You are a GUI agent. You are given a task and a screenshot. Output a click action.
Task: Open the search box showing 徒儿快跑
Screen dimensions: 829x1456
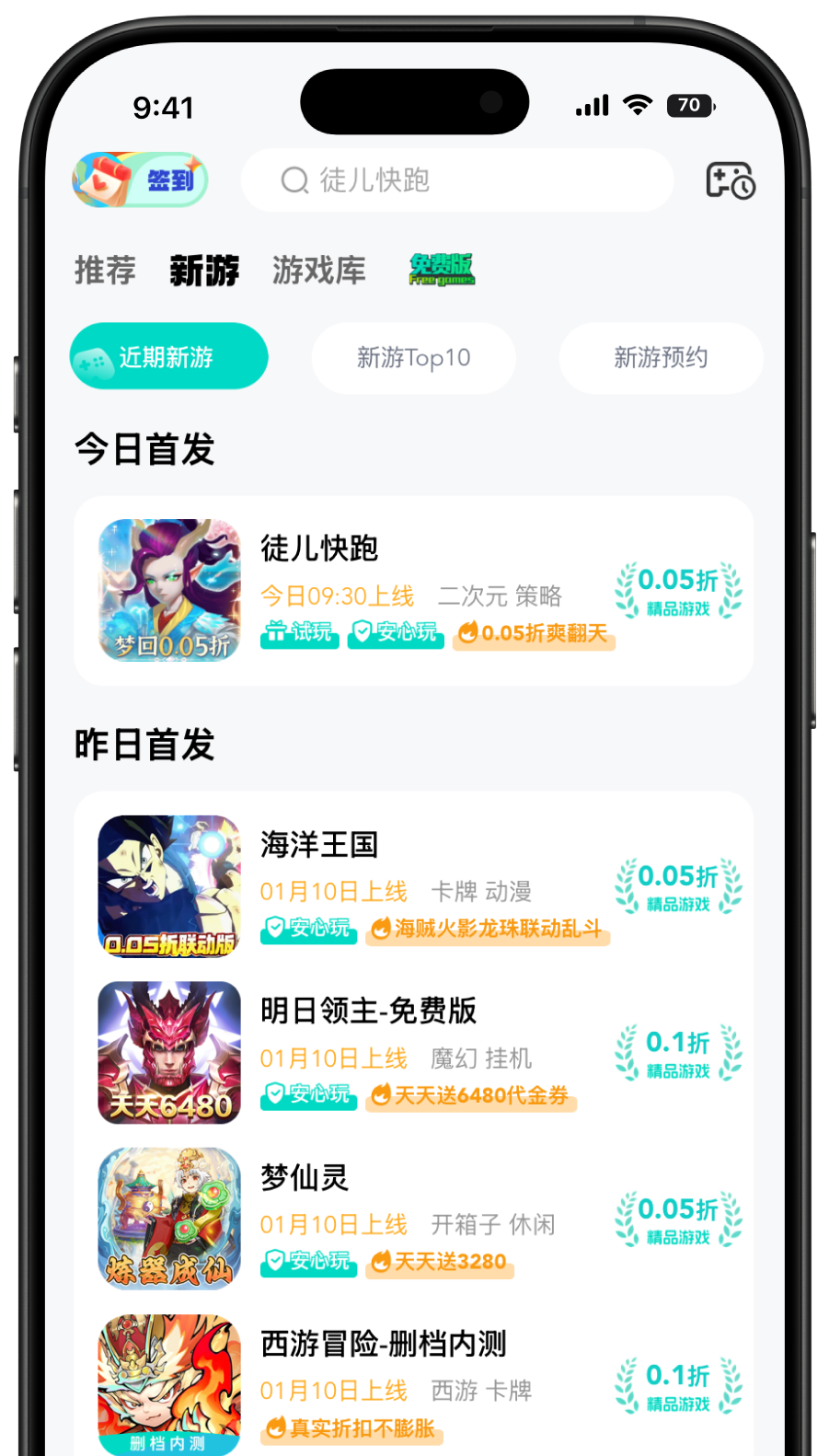click(x=456, y=180)
